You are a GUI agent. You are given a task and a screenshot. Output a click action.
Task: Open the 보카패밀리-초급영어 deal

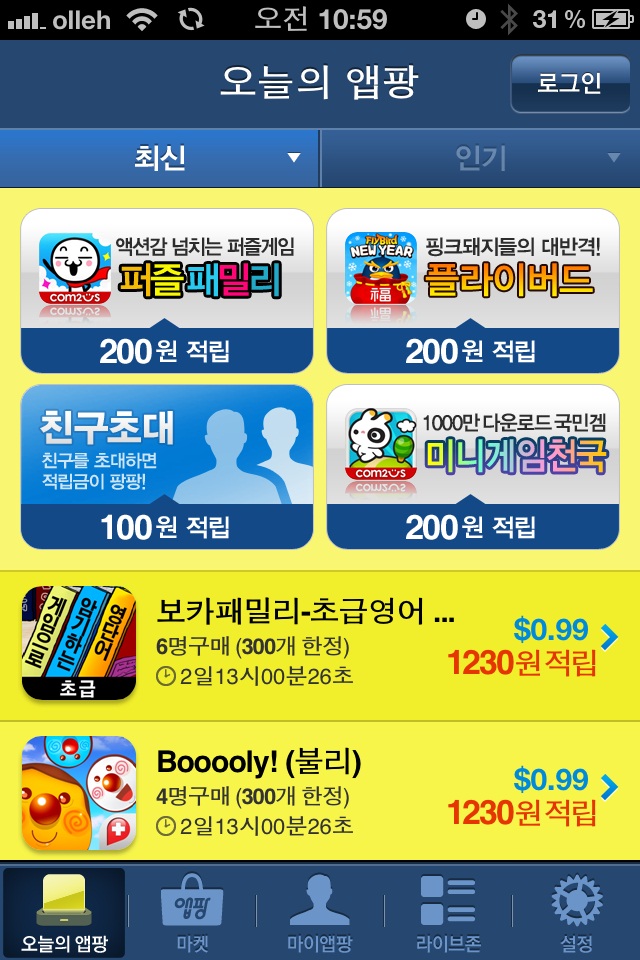tap(320, 644)
